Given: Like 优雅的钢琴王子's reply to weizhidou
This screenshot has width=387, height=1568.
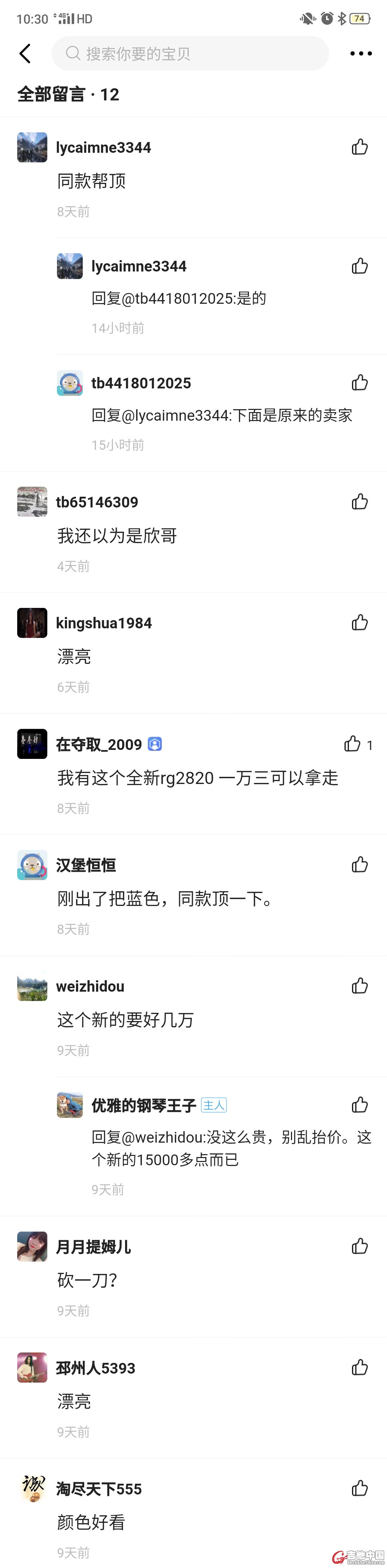Looking at the screenshot, I should pos(360,1105).
